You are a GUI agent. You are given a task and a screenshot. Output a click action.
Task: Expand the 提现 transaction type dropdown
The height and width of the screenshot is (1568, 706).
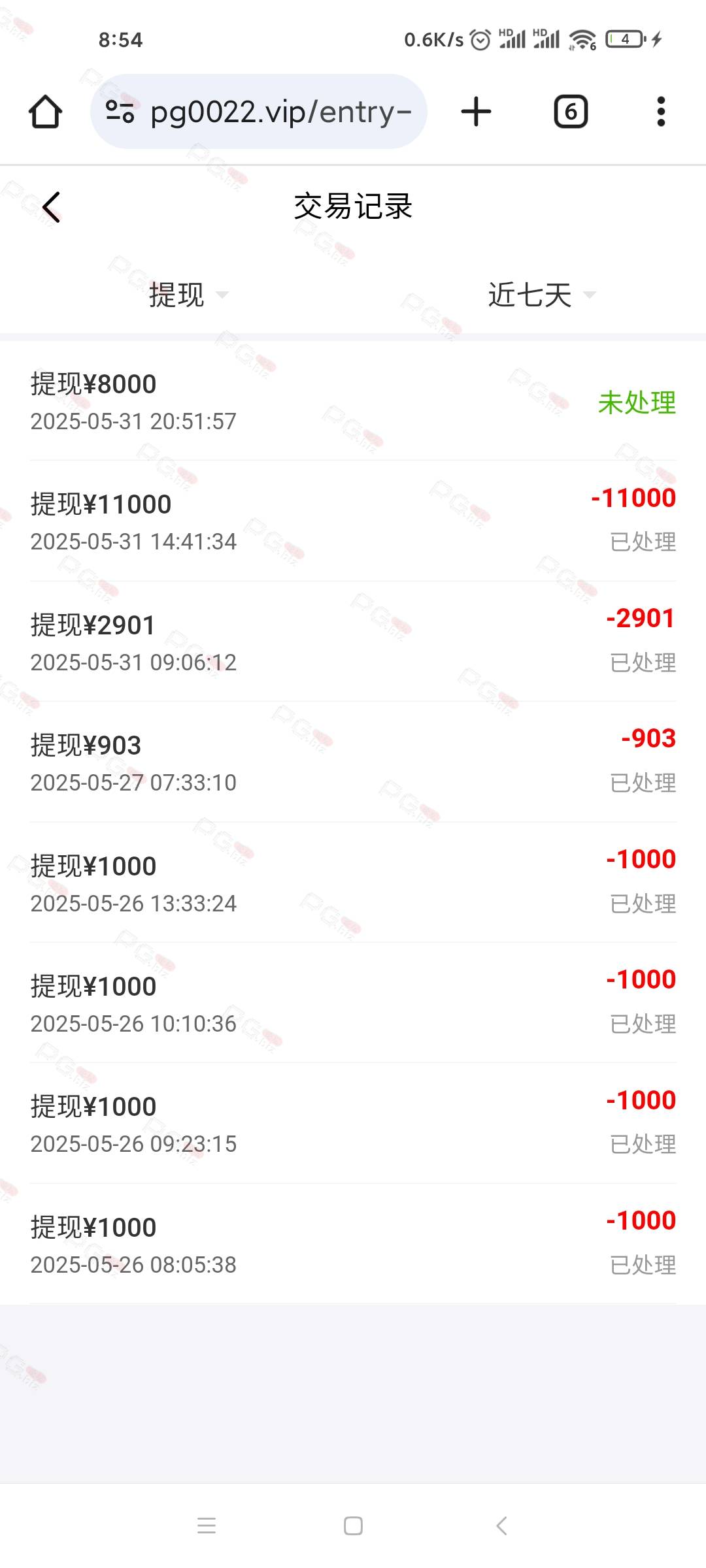pos(188,295)
